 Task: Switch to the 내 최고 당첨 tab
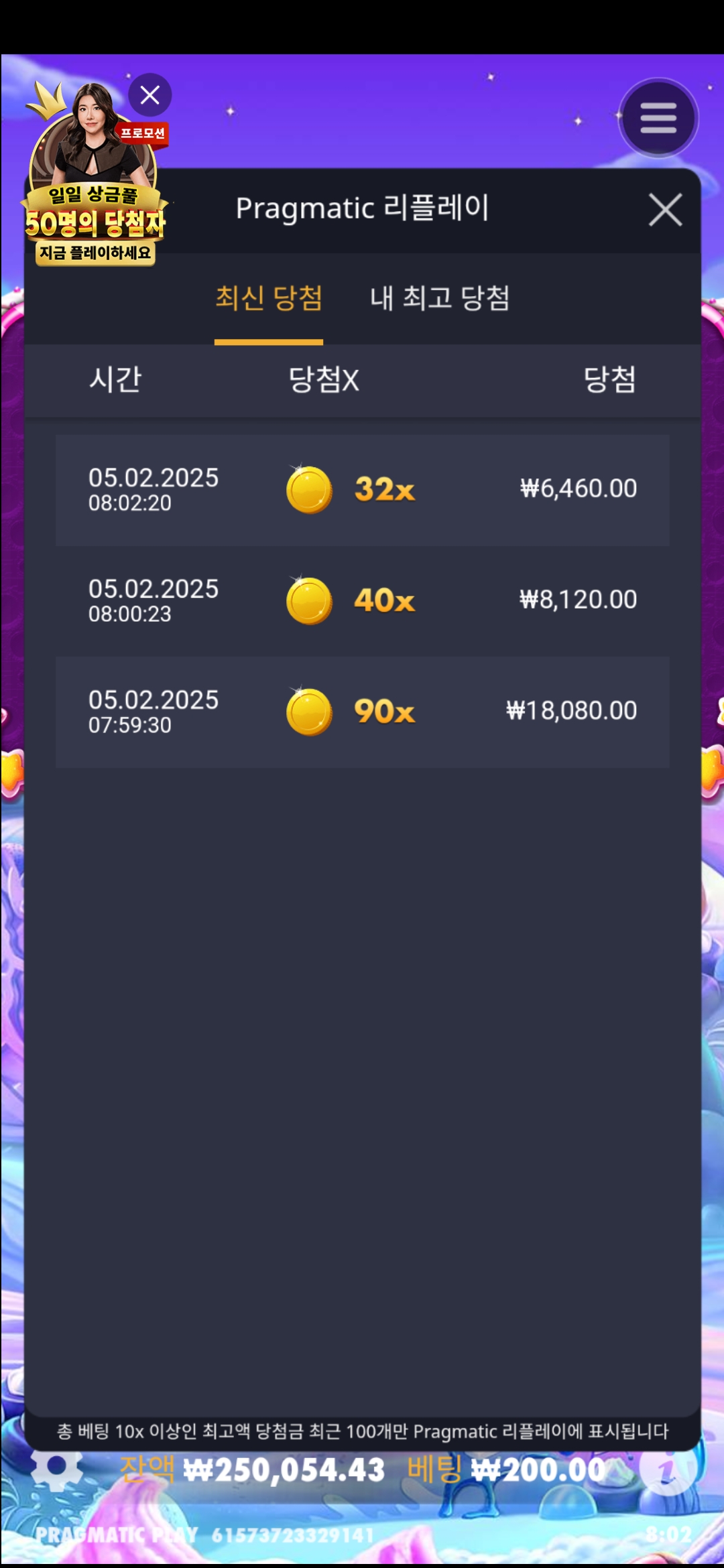[x=440, y=298]
